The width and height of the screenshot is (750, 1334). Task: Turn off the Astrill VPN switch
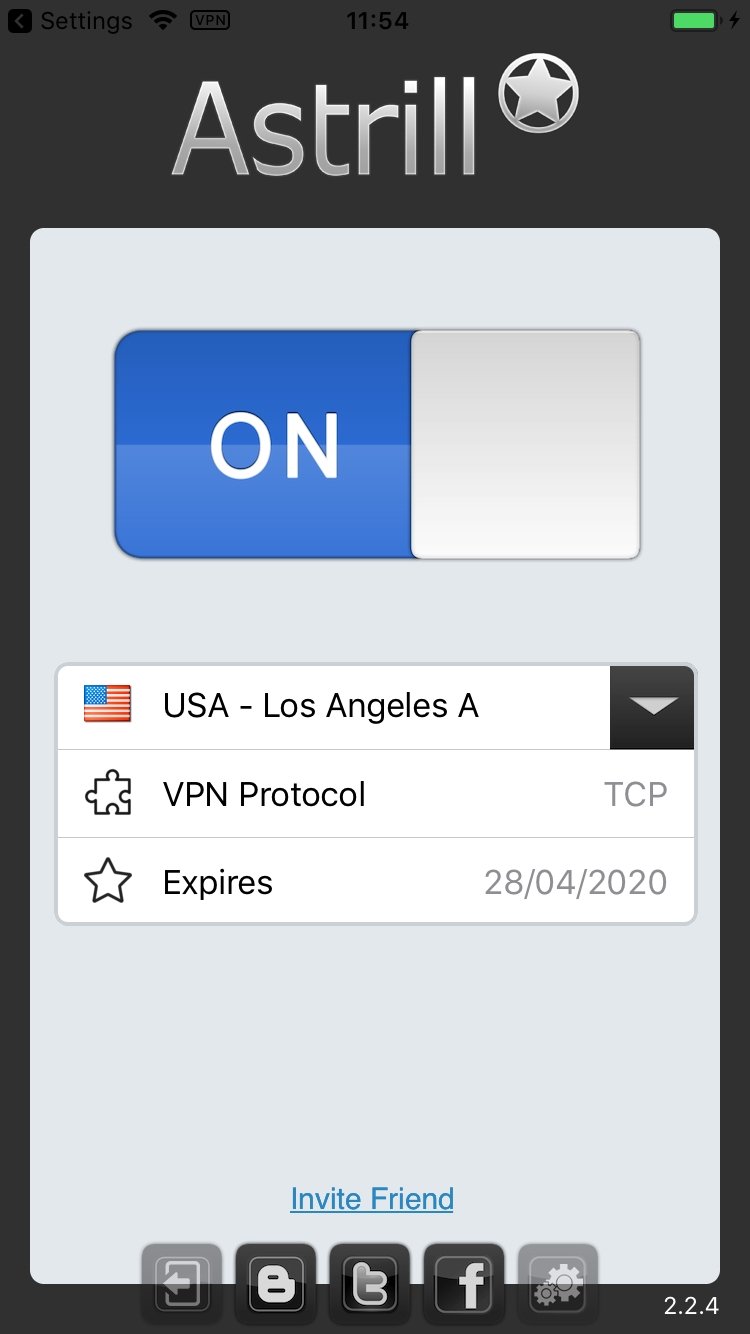(x=377, y=444)
